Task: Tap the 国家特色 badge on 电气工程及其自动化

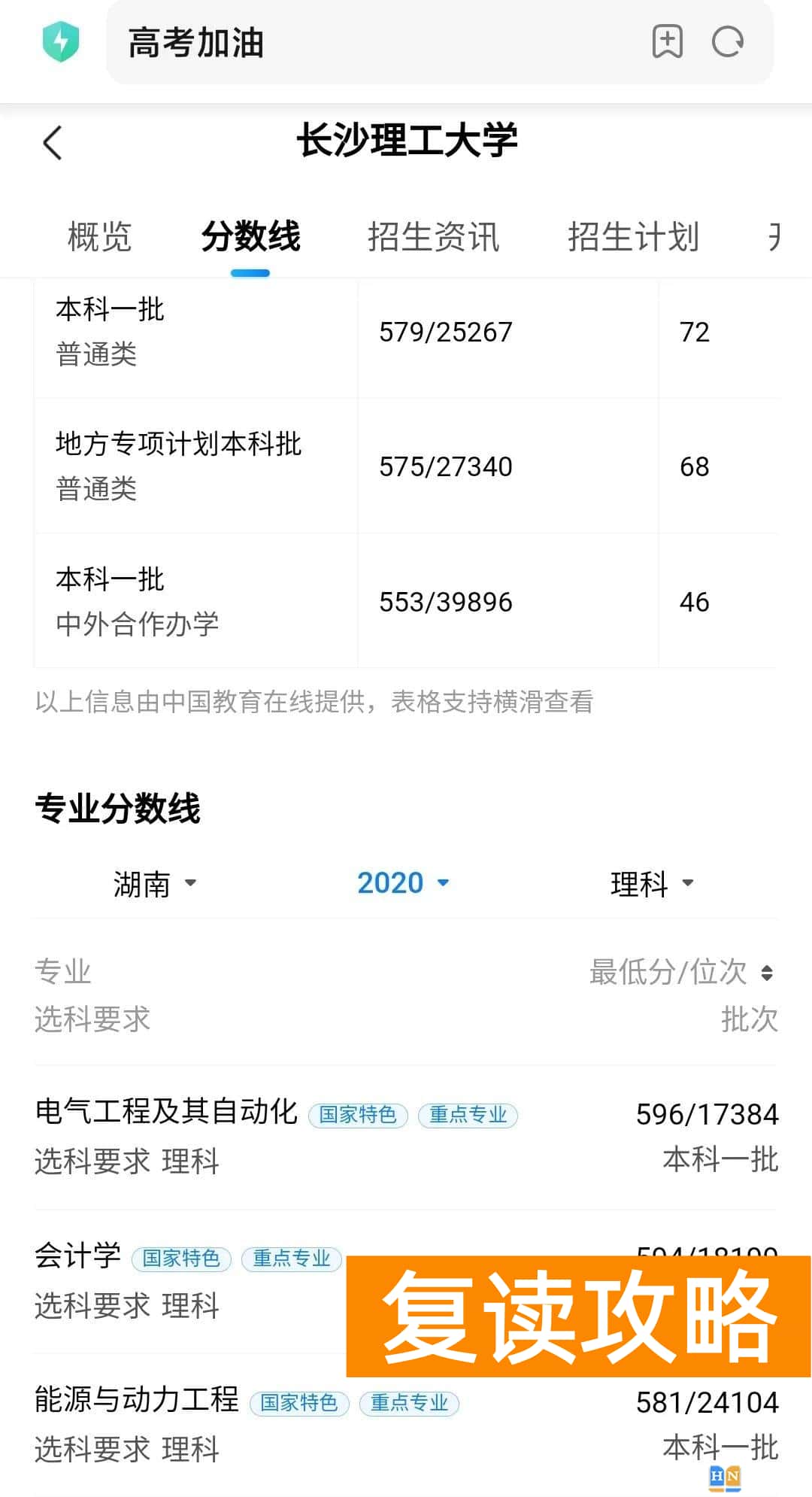Action: click(359, 1116)
